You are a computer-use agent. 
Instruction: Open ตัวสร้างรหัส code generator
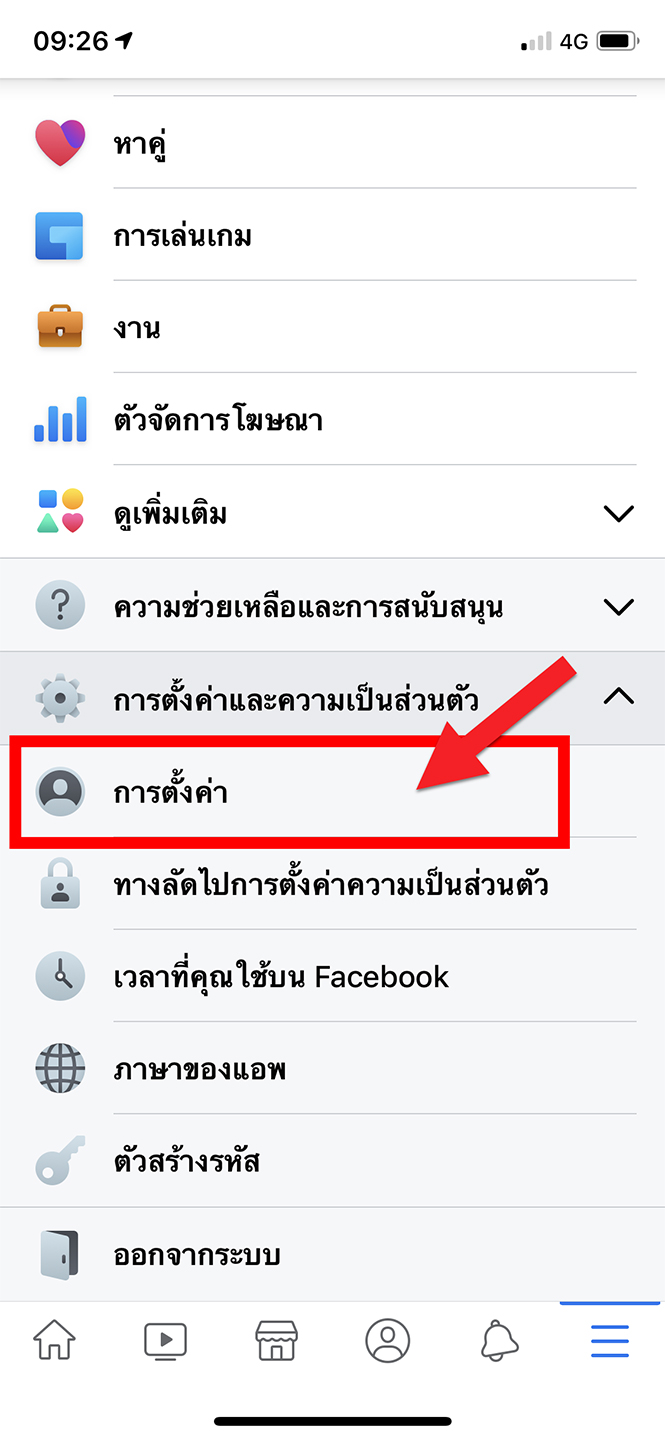point(332,1161)
